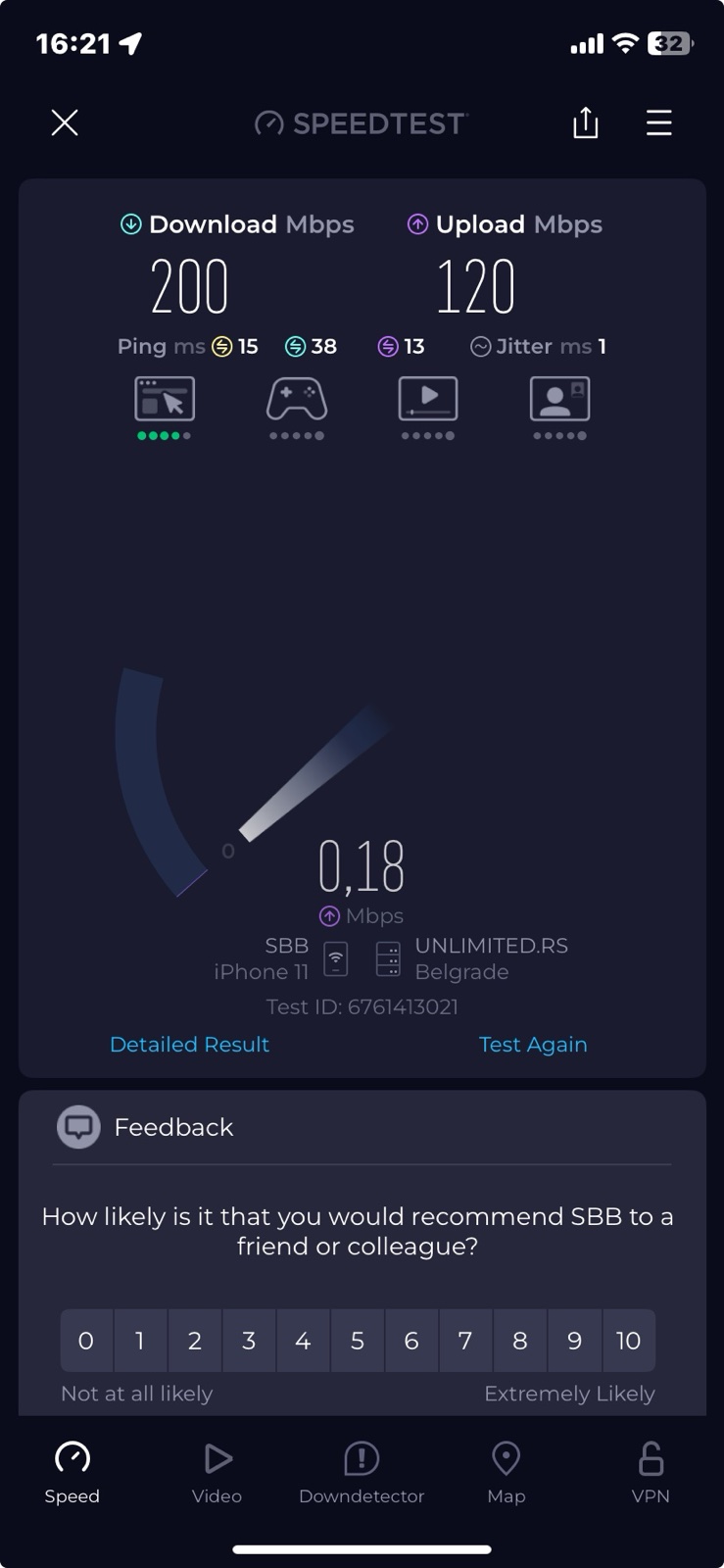Switch to the Video tab
Screen dimensions: 724x1568
(217, 1472)
